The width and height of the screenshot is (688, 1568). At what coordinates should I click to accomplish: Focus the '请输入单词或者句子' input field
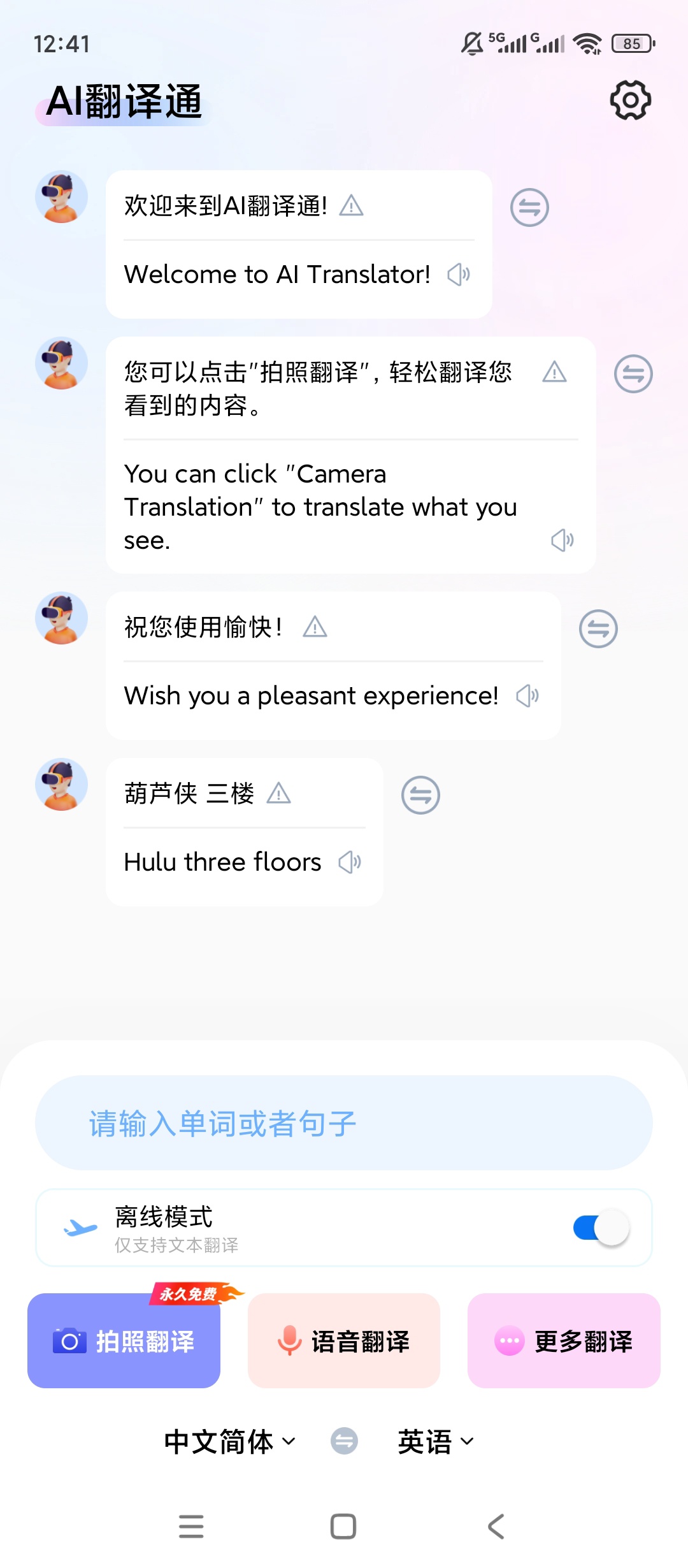(x=344, y=1123)
